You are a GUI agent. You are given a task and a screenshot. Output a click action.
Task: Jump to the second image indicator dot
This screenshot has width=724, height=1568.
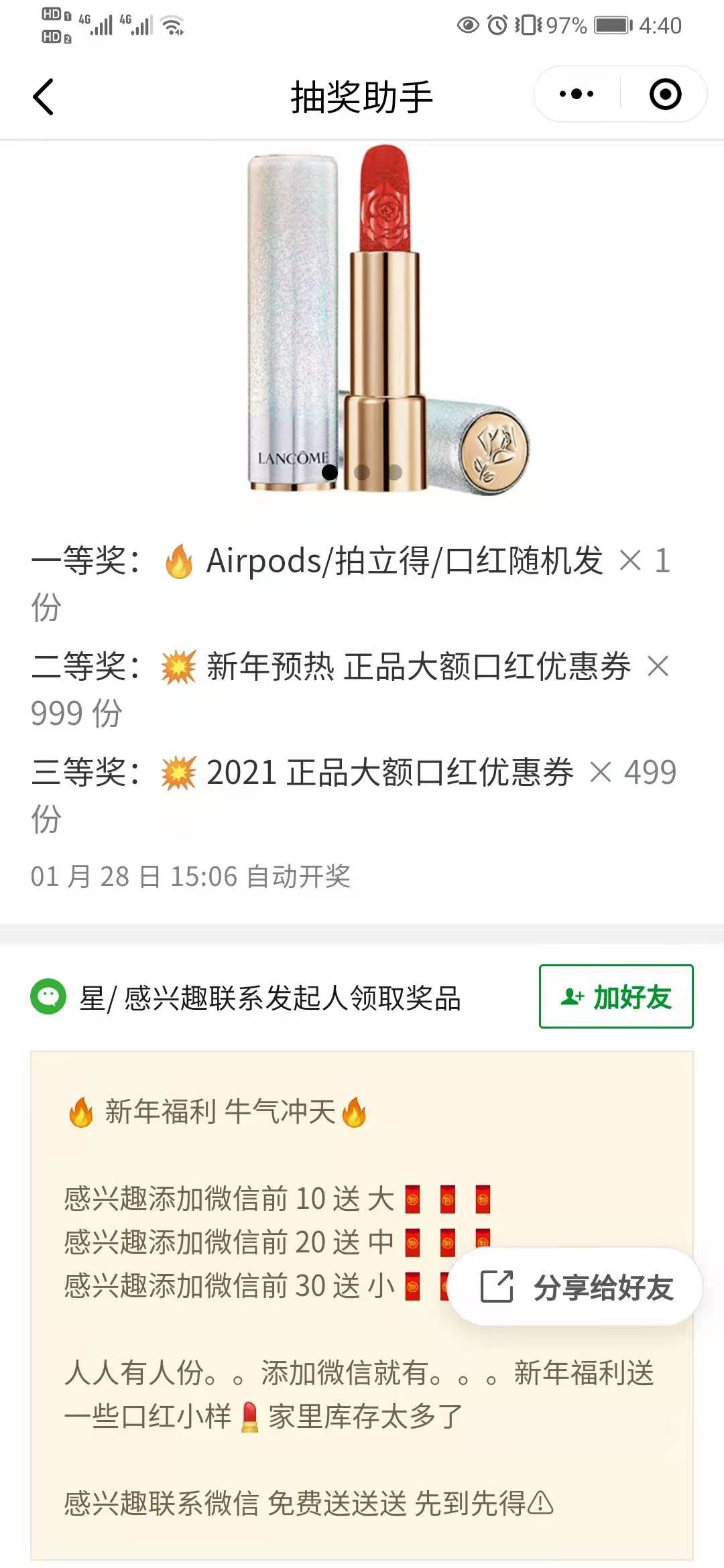(x=362, y=472)
